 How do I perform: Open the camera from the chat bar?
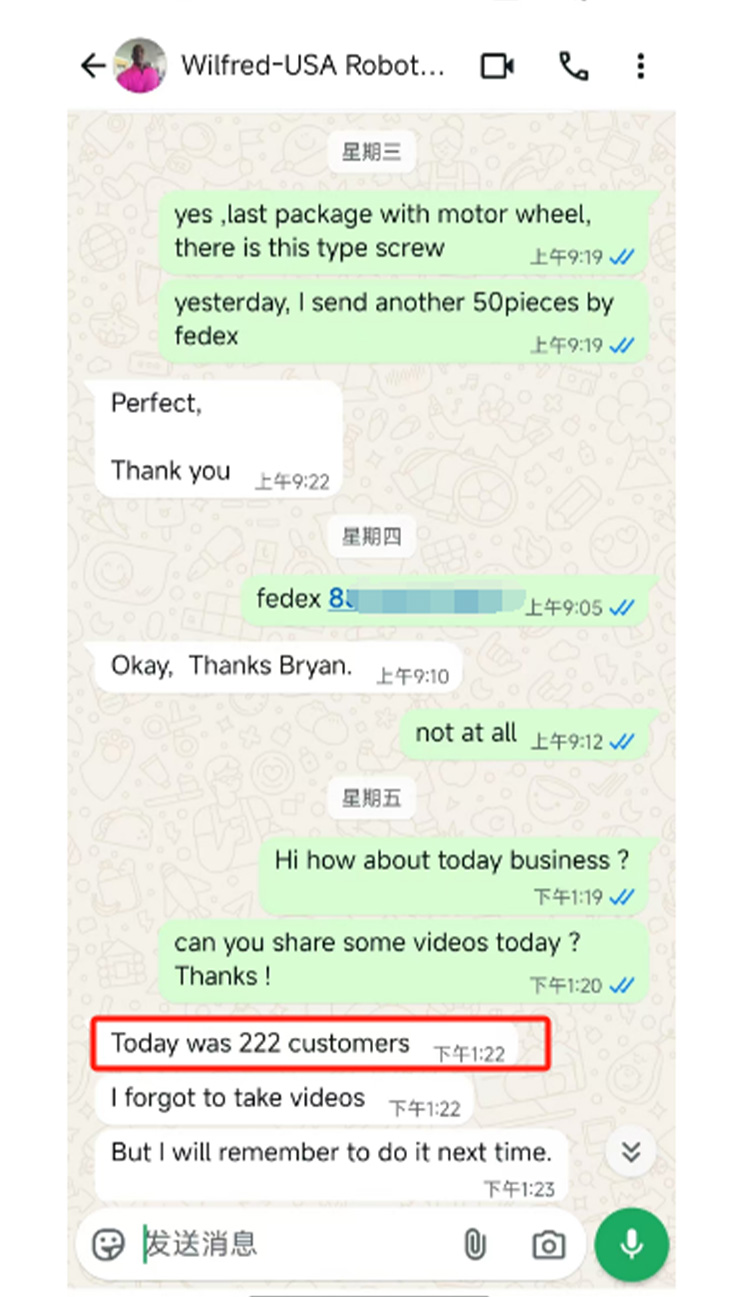tap(547, 1244)
